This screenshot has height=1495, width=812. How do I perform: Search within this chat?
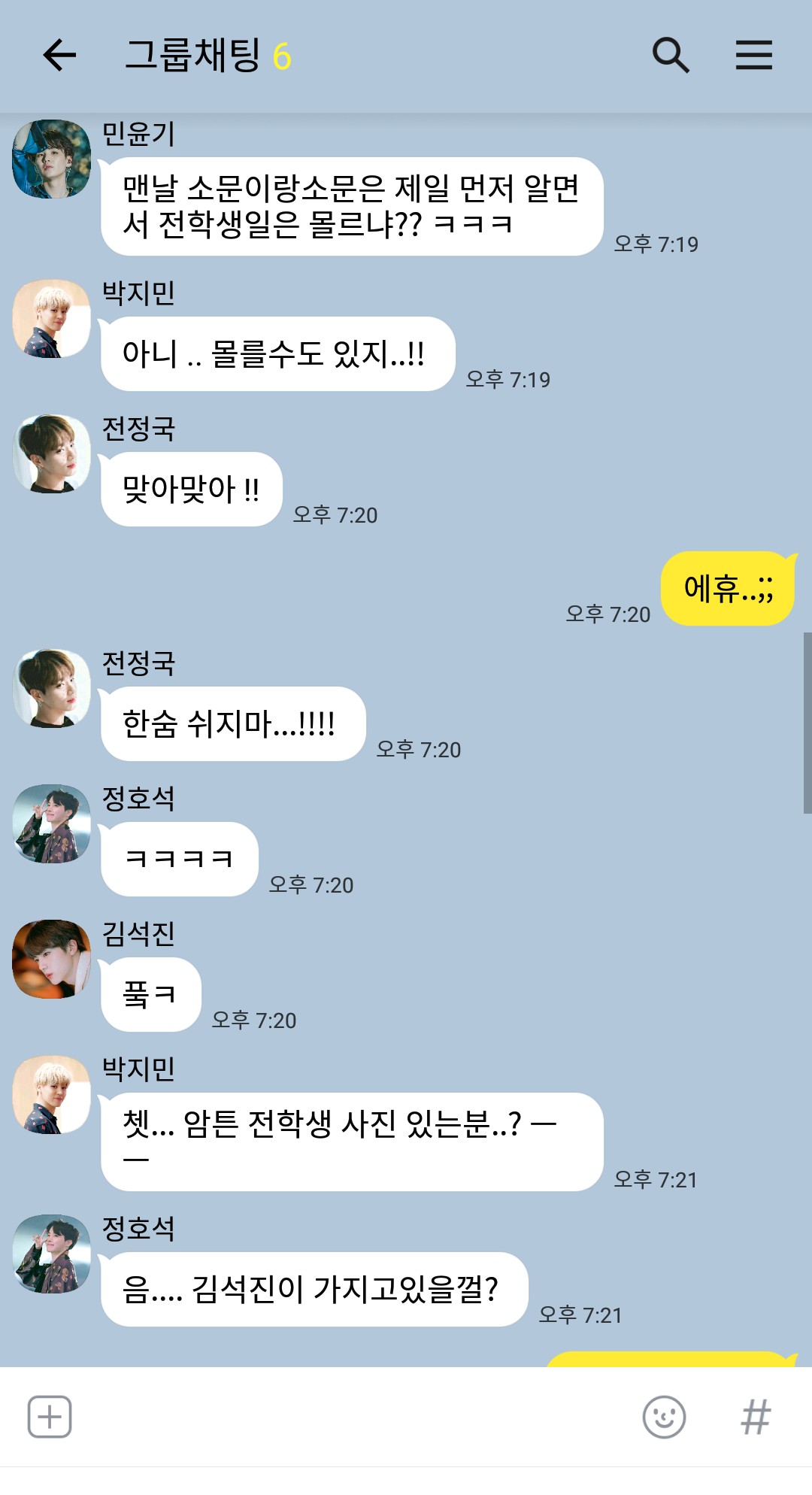click(670, 55)
